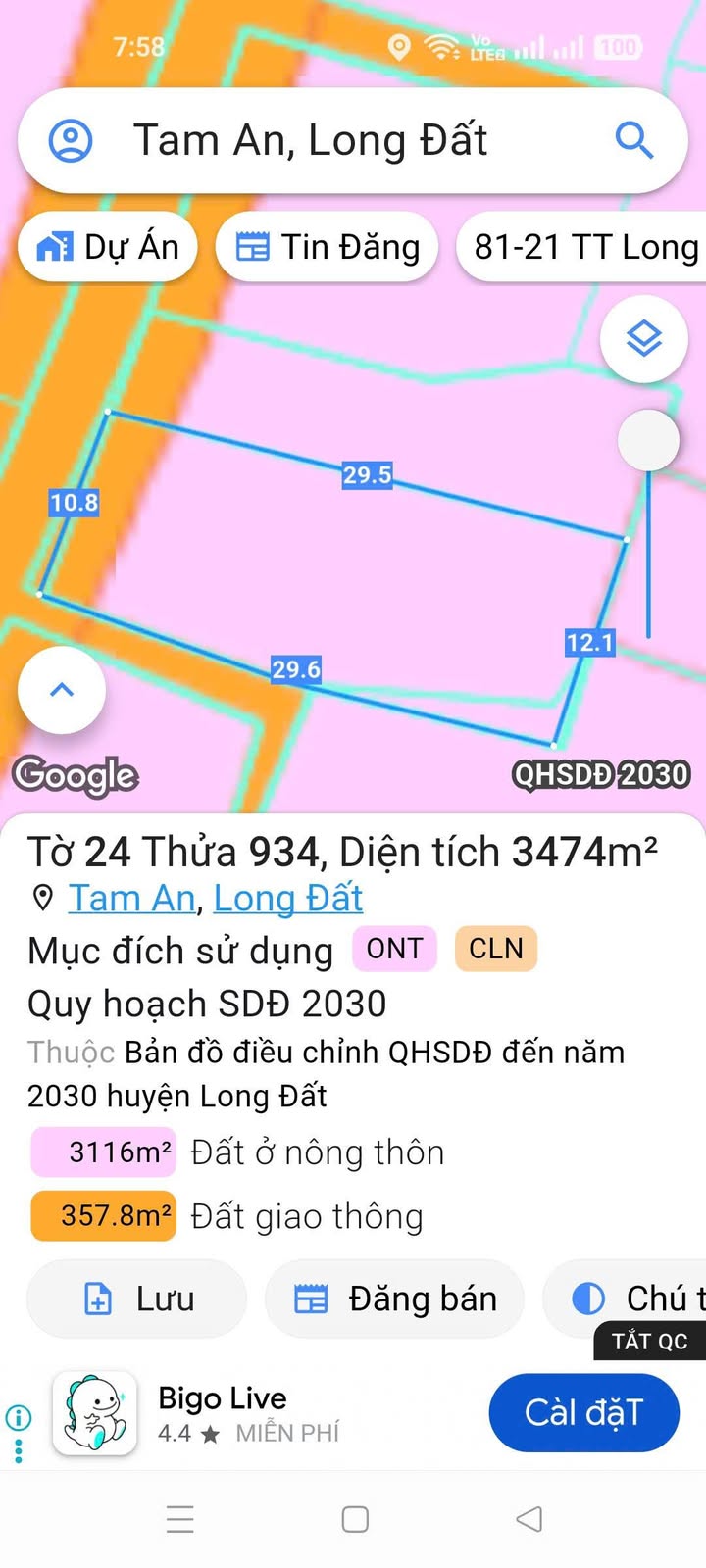Screen dimensions: 706x1568
Task: Open the Chú thích chip
Action: 628,1298
